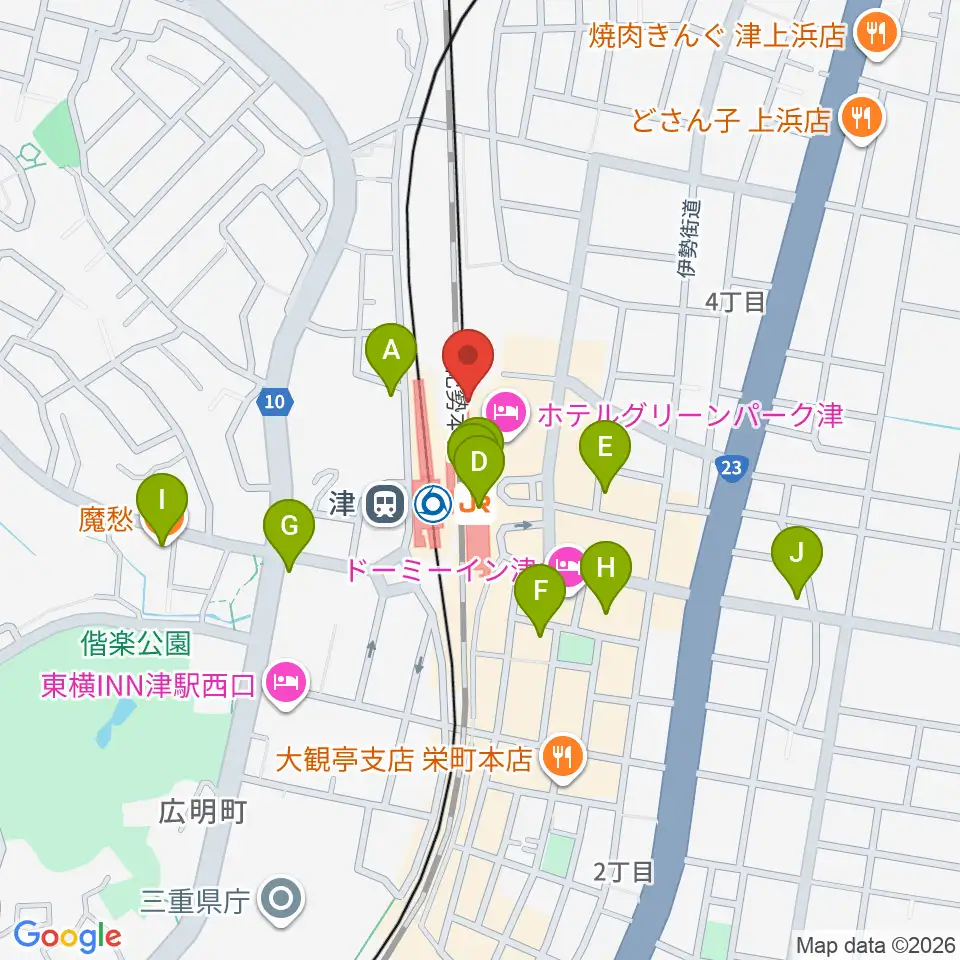Tap green map marker G
This screenshot has width=960, height=960.
coord(288,527)
